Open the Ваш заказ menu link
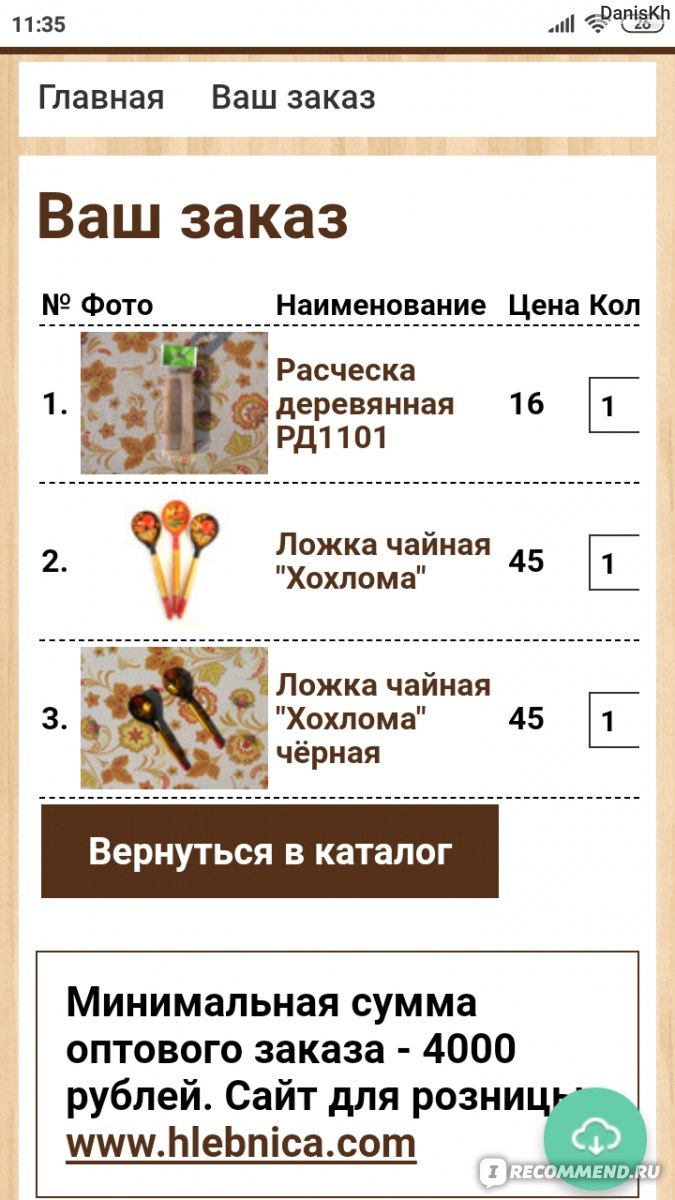The width and height of the screenshot is (675, 1200). pos(293,98)
